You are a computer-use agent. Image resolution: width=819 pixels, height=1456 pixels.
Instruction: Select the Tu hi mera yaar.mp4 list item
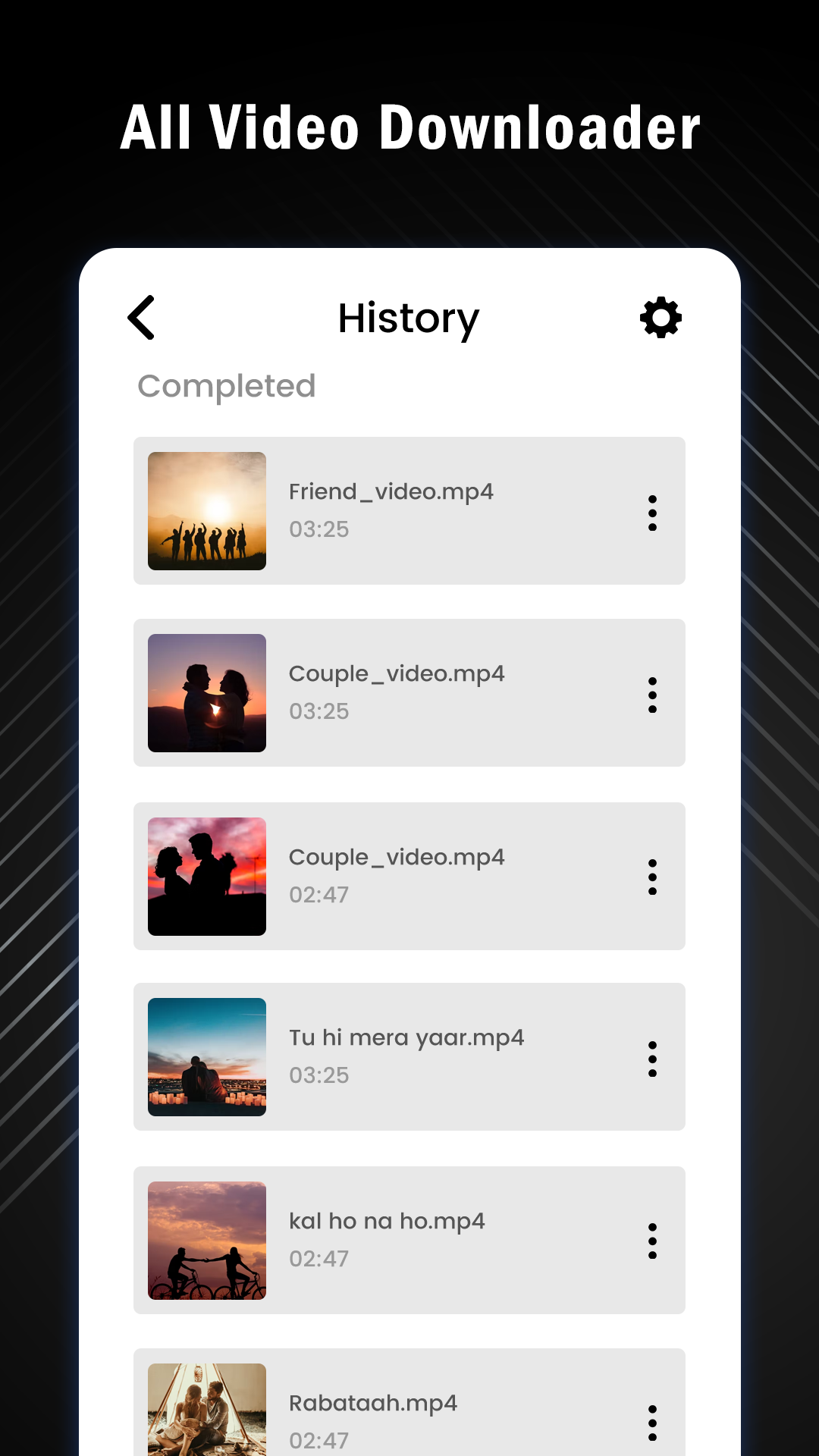409,1057
